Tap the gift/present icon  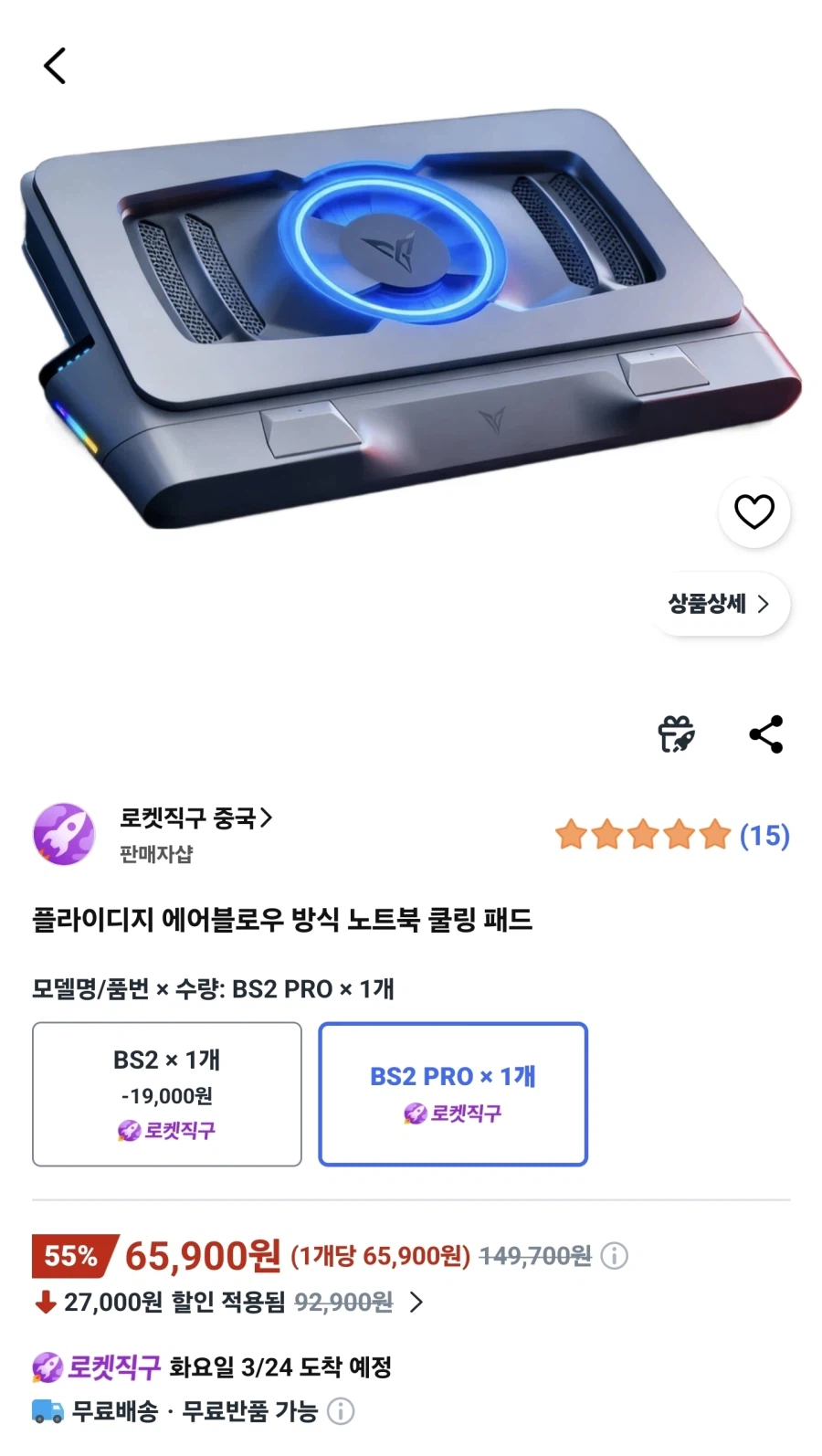click(677, 733)
